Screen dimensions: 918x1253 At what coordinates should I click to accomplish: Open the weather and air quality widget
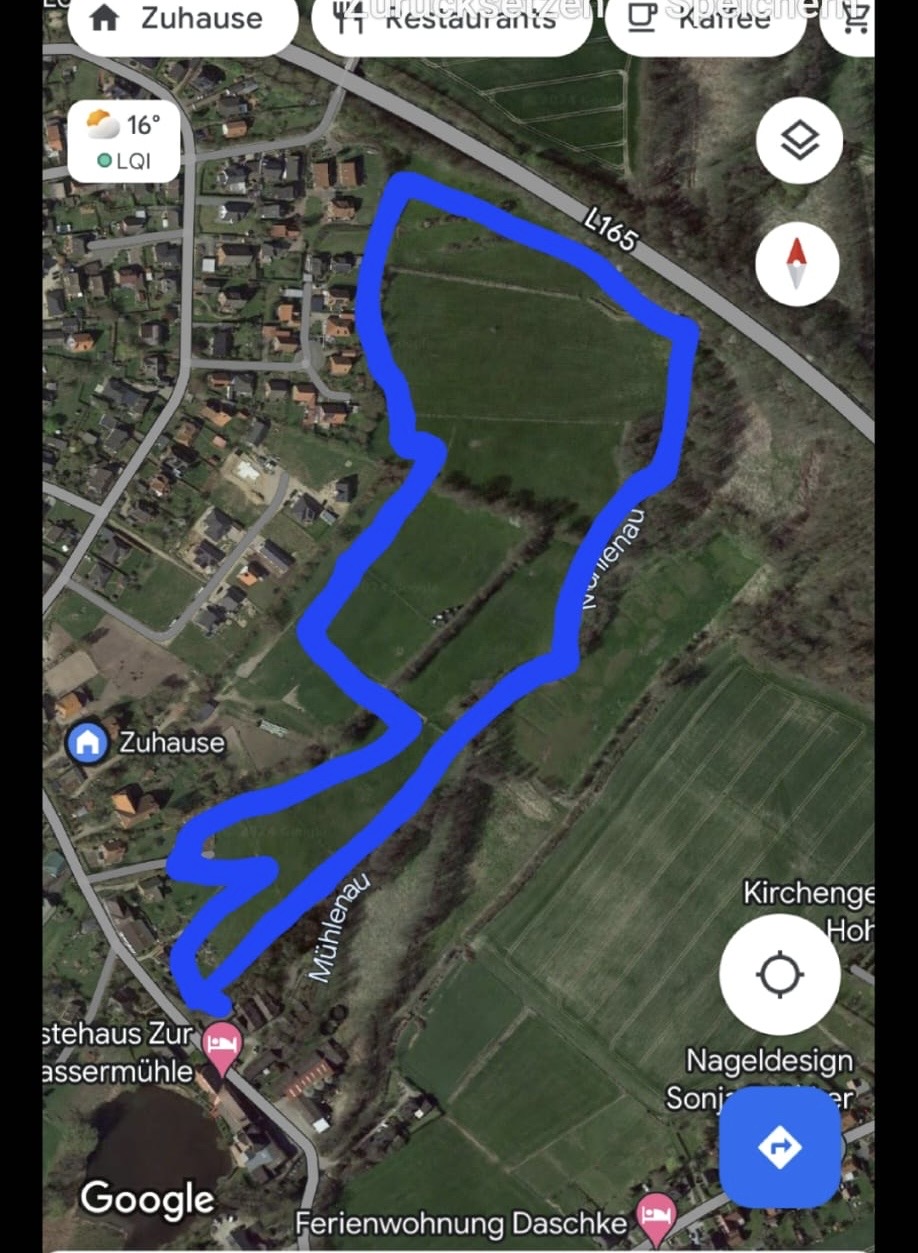tap(125, 141)
